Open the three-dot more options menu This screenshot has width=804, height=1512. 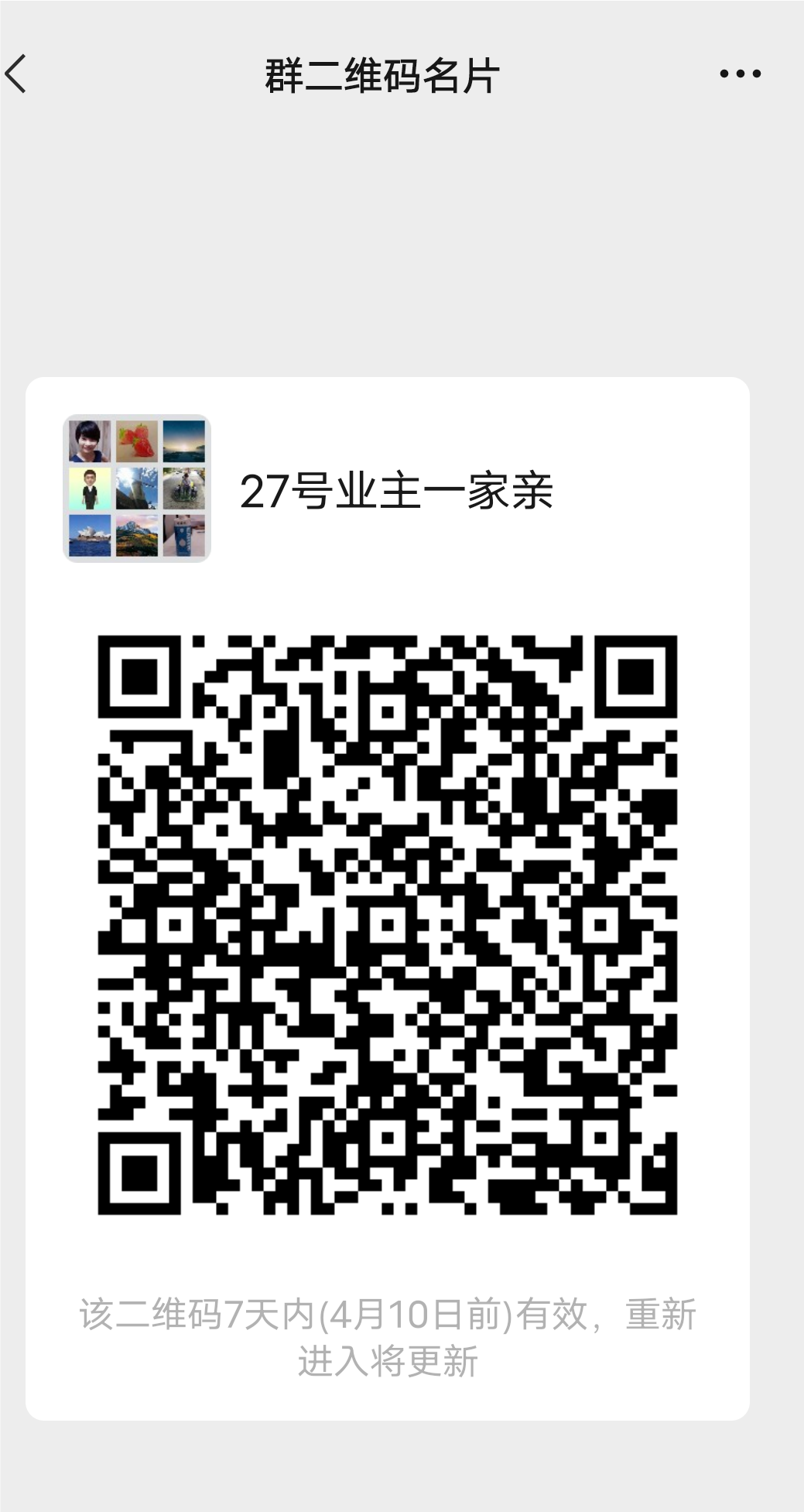740,74
